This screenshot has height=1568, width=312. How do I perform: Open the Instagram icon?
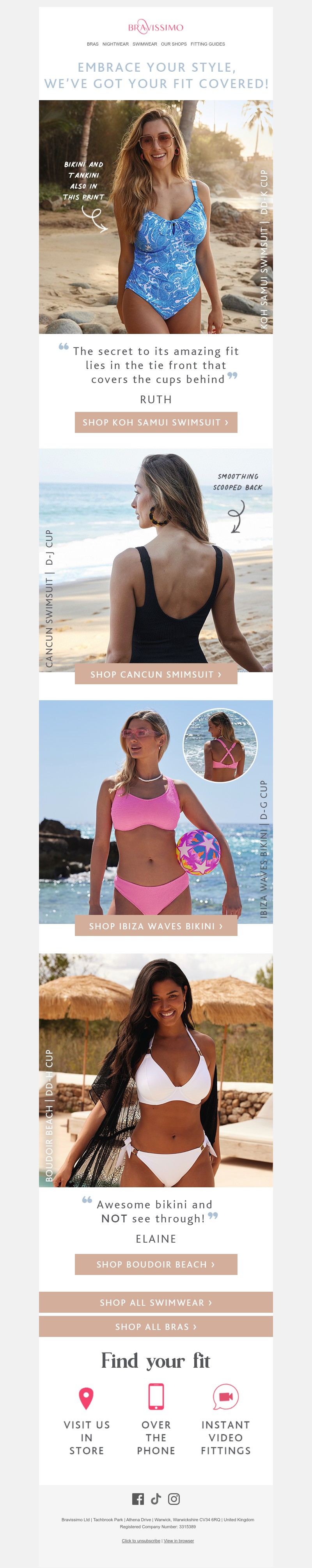(174, 1499)
